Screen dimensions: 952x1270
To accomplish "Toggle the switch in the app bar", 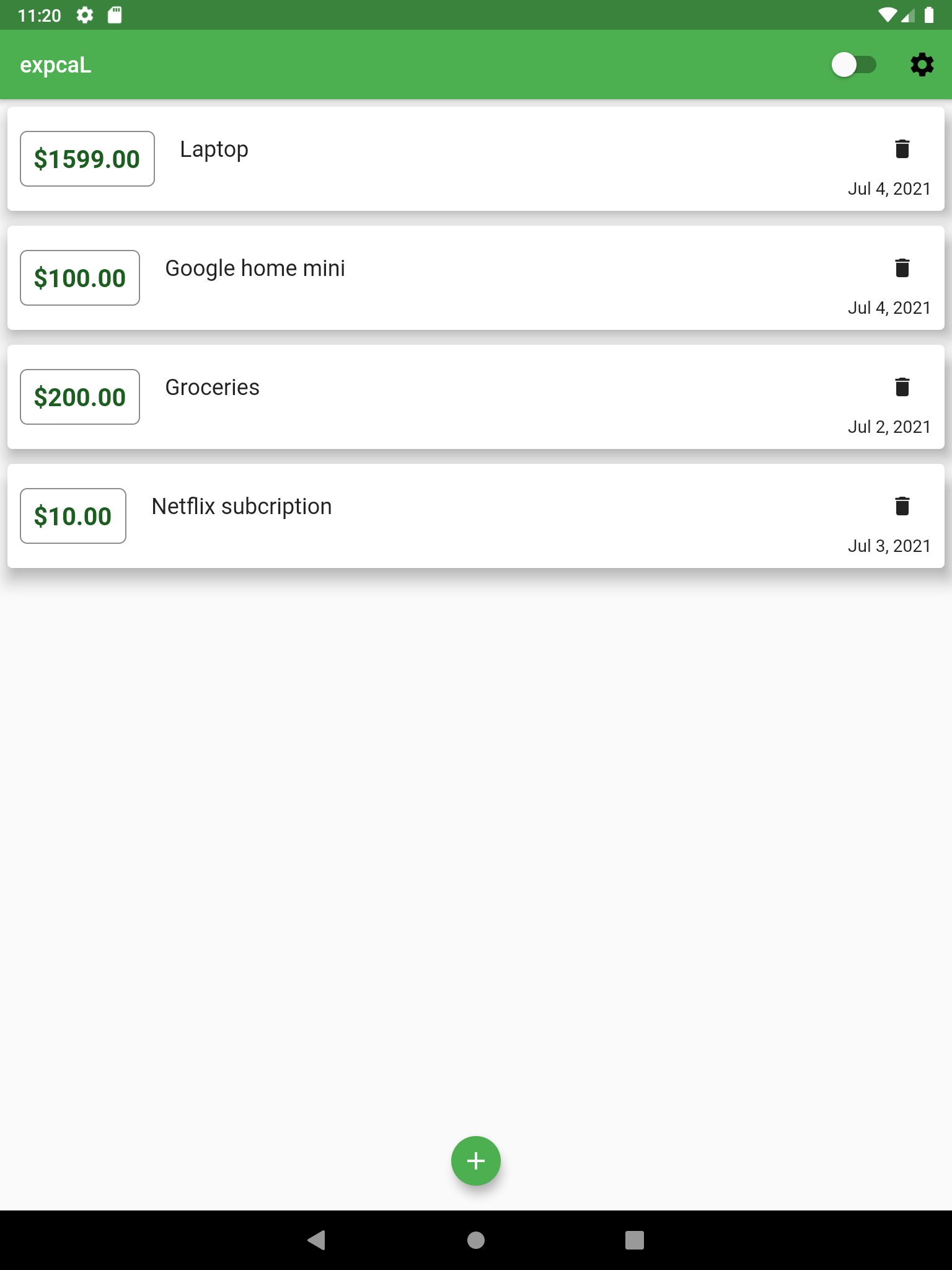I will (x=853, y=64).
